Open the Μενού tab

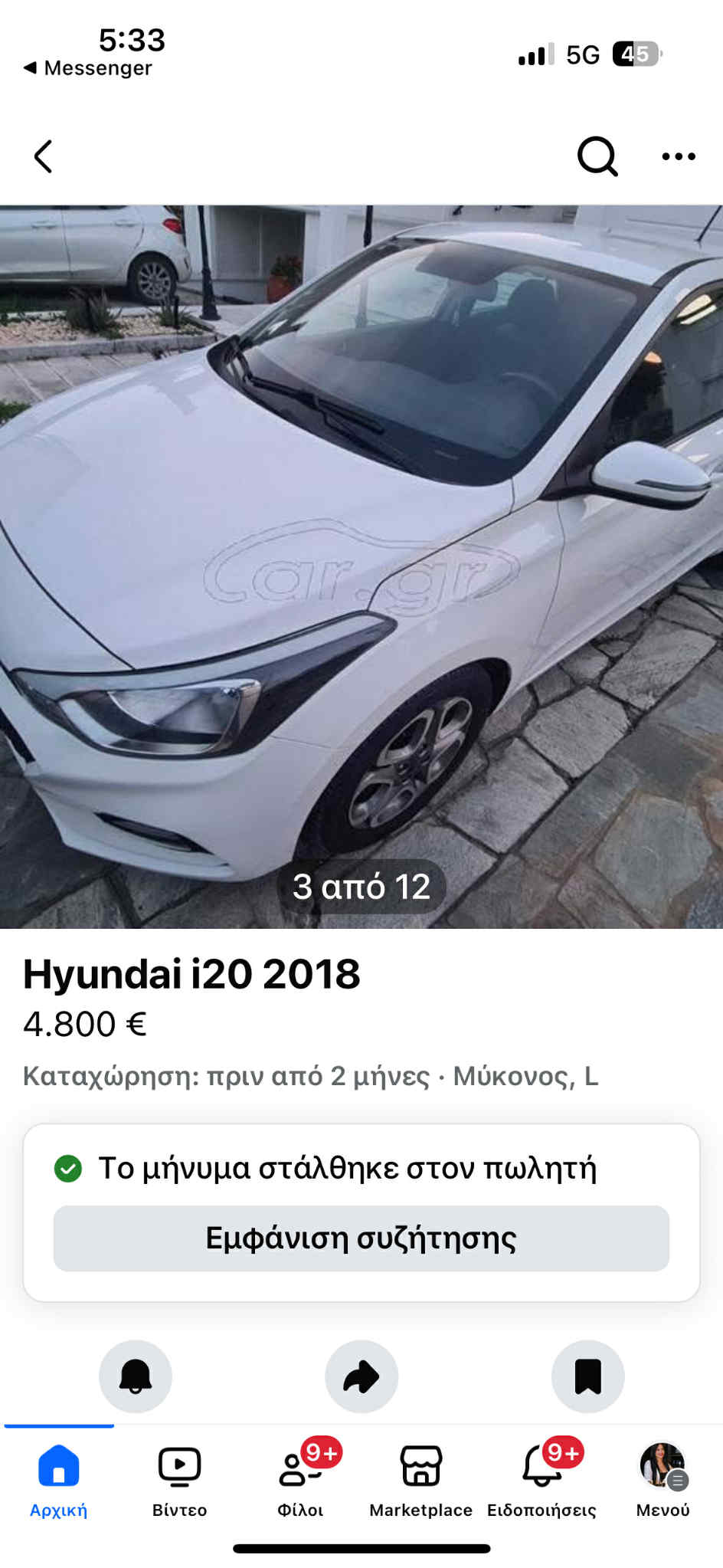point(662,1481)
